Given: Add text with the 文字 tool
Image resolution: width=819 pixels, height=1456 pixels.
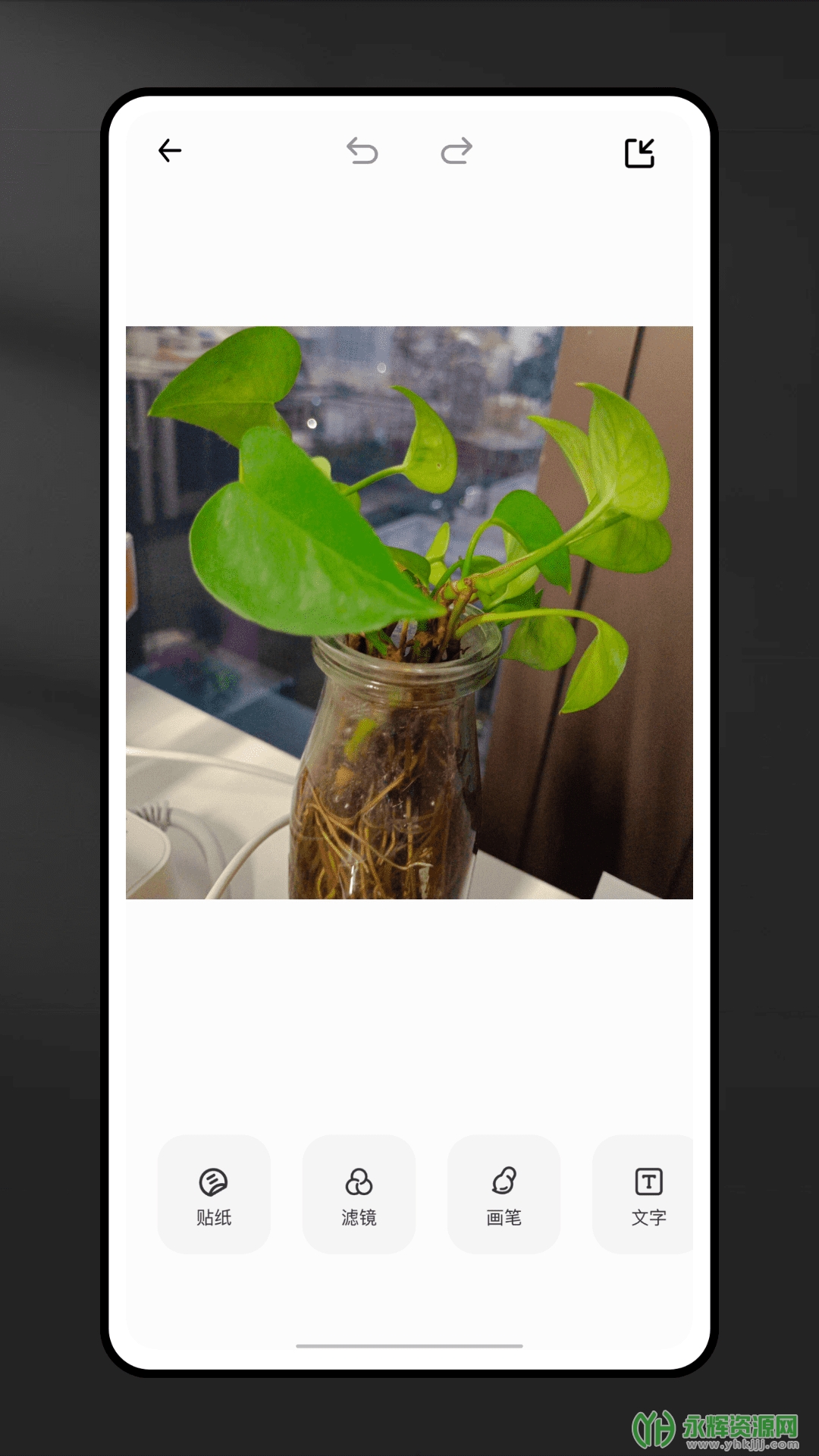Looking at the screenshot, I should click(x=647, y=1194).
